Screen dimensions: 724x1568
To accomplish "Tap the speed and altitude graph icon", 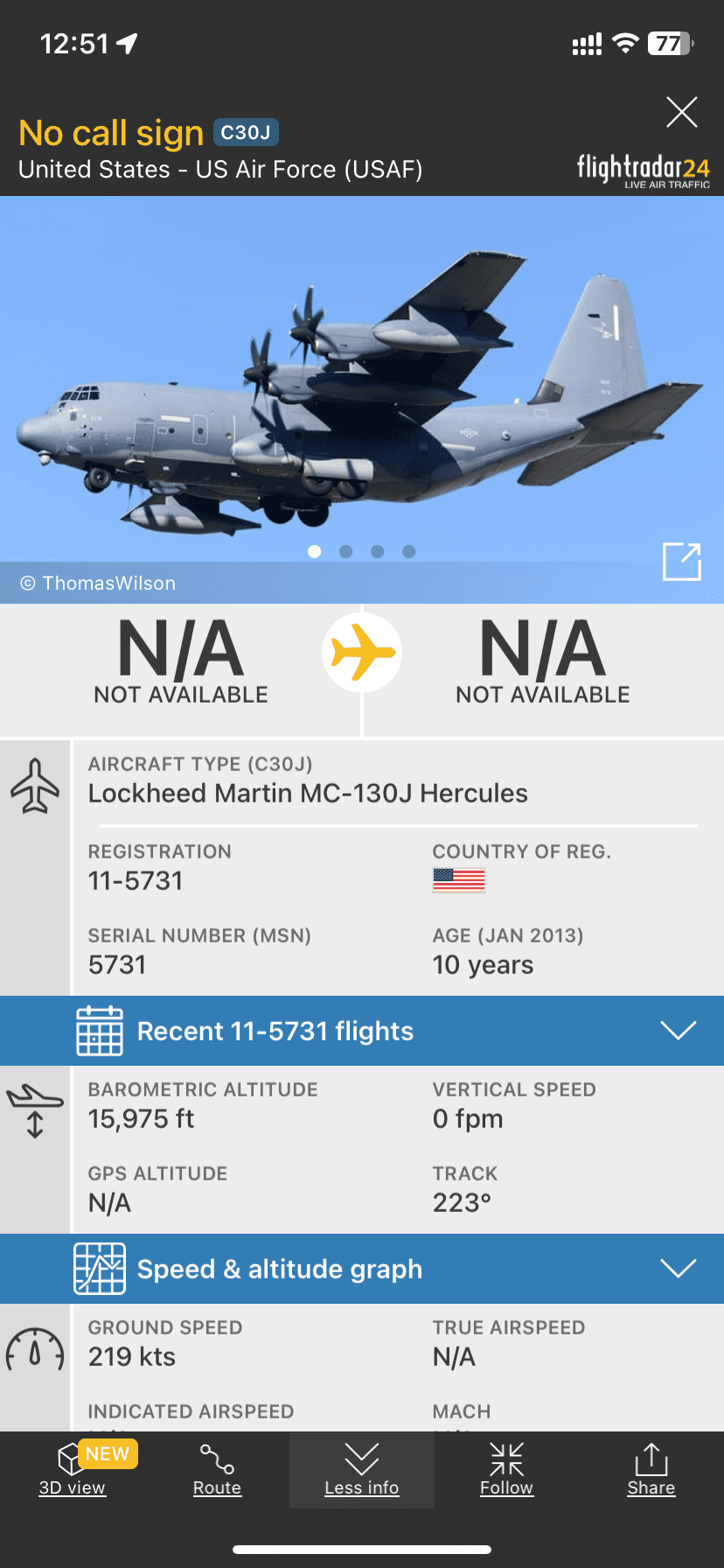I will coord(100,1268).
